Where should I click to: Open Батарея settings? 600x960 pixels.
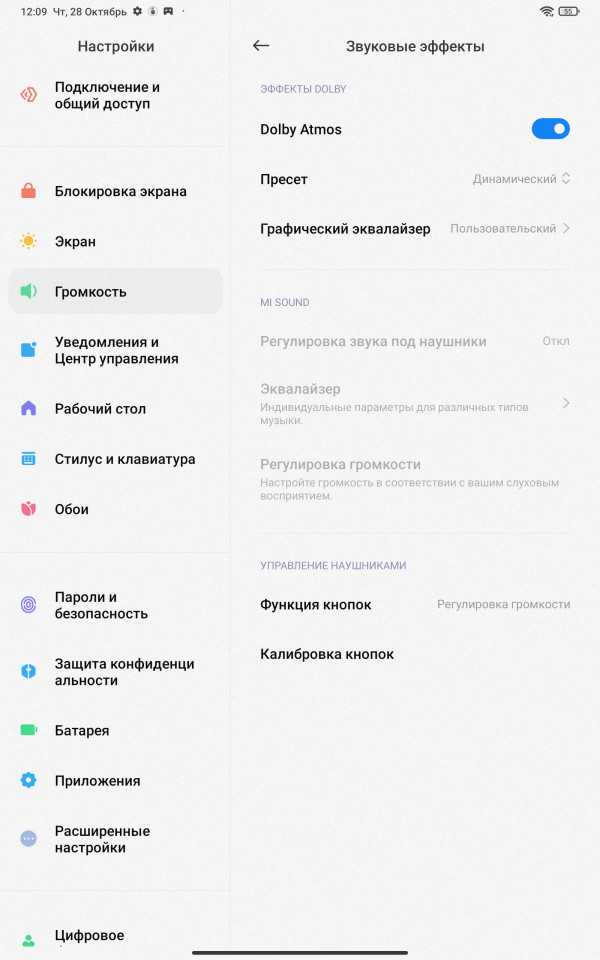[82, 731]
